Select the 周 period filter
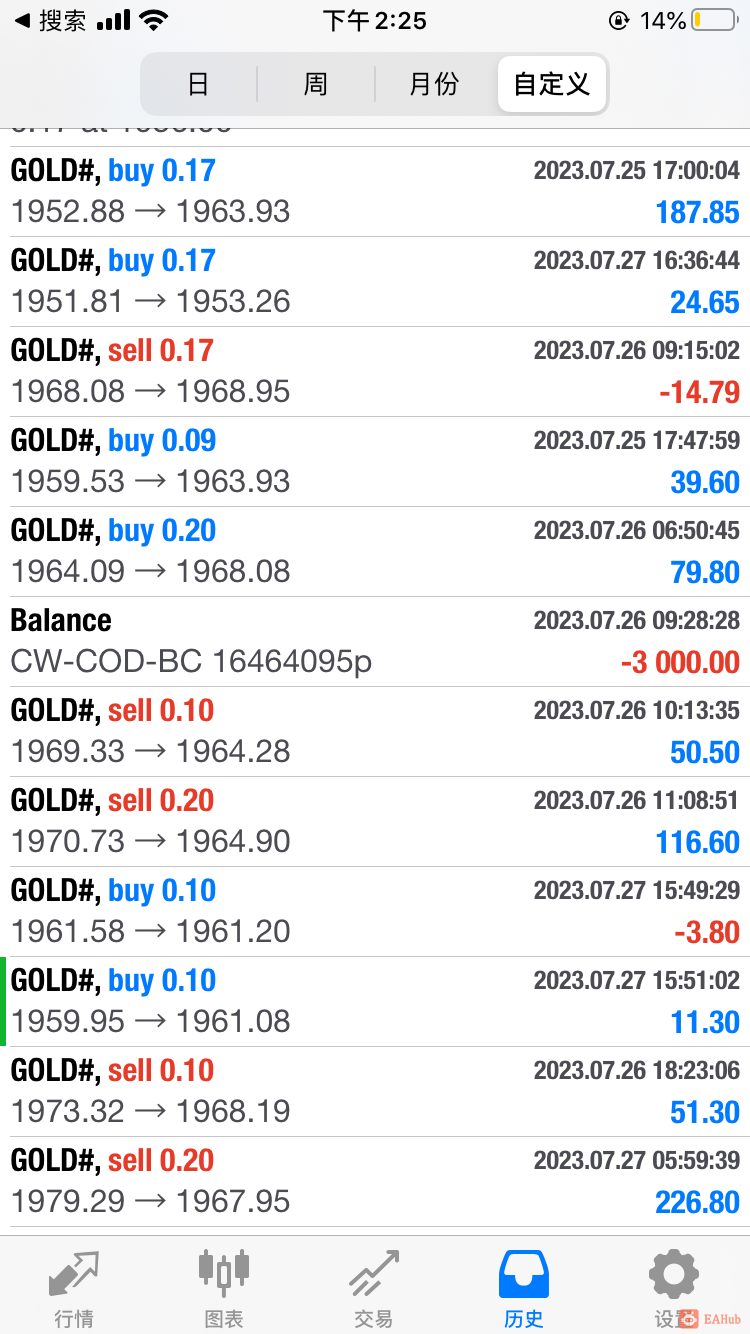The image size is (750, 1334). (316, 84)
